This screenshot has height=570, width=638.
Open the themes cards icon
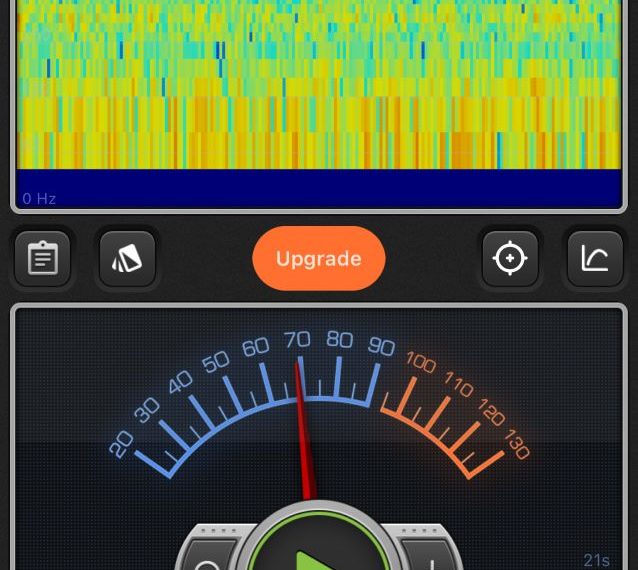[127, 259]
